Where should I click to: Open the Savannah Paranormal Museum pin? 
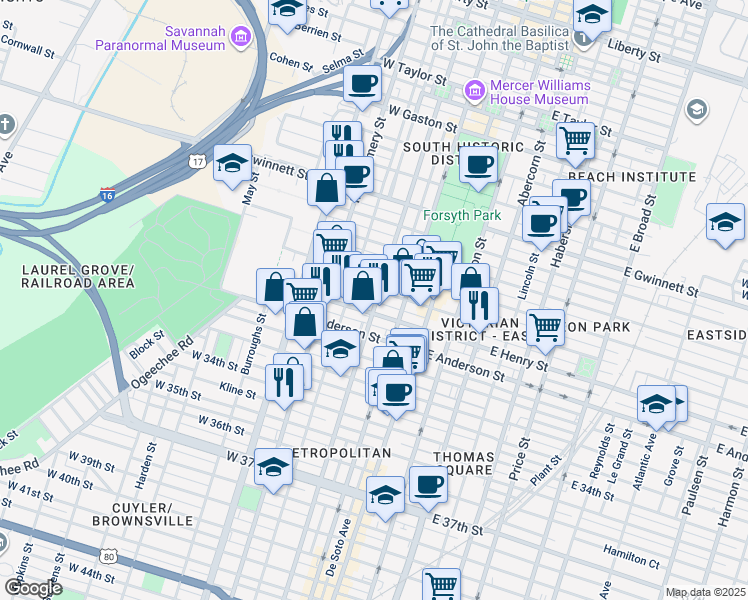tap(241, 38)
